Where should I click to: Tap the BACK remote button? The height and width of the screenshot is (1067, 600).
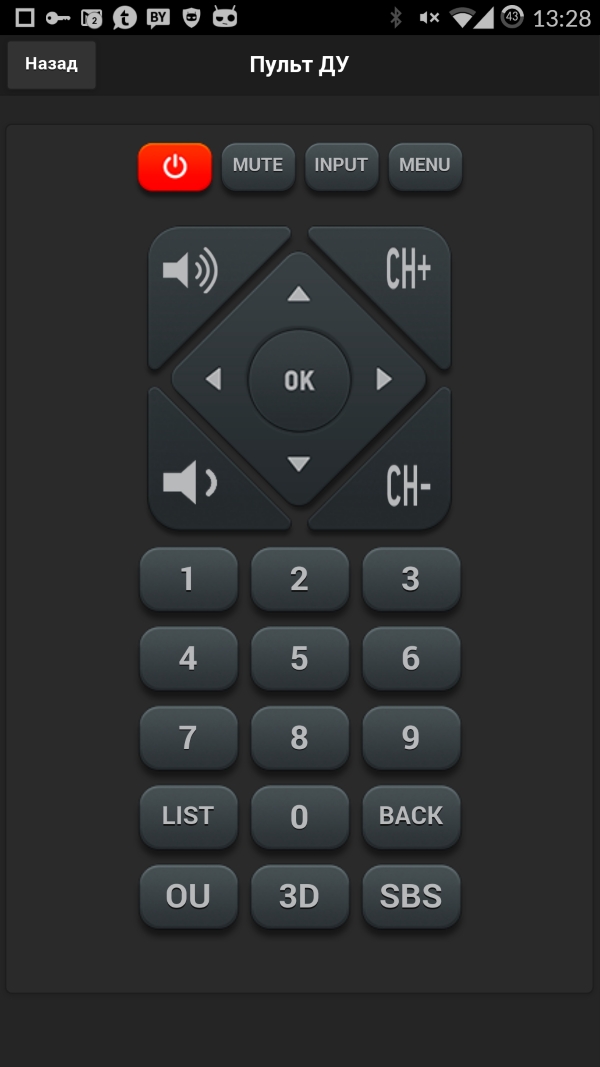tap(411, 817)
